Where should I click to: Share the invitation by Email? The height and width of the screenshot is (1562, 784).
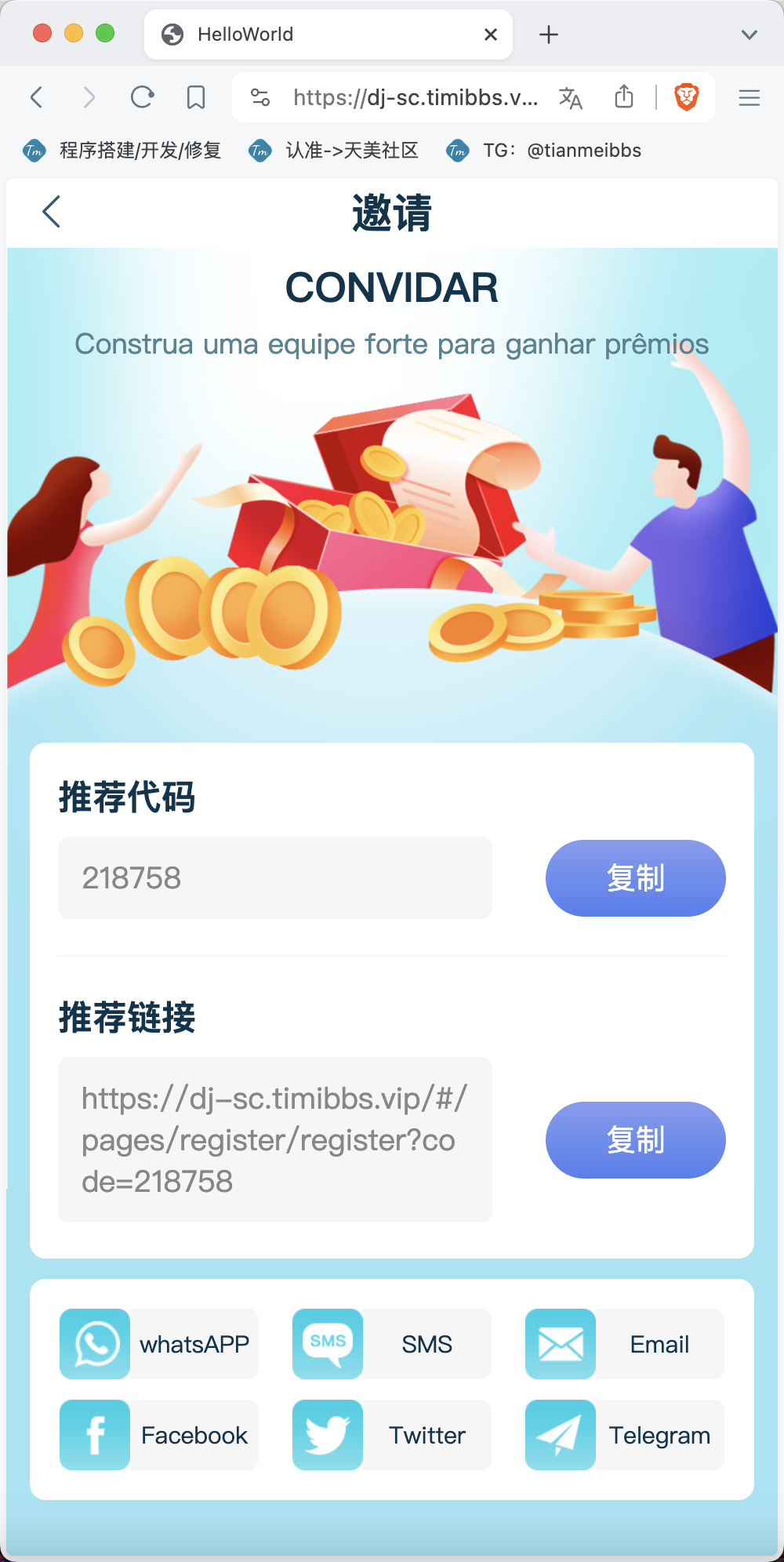click(x=625, y=1344)
